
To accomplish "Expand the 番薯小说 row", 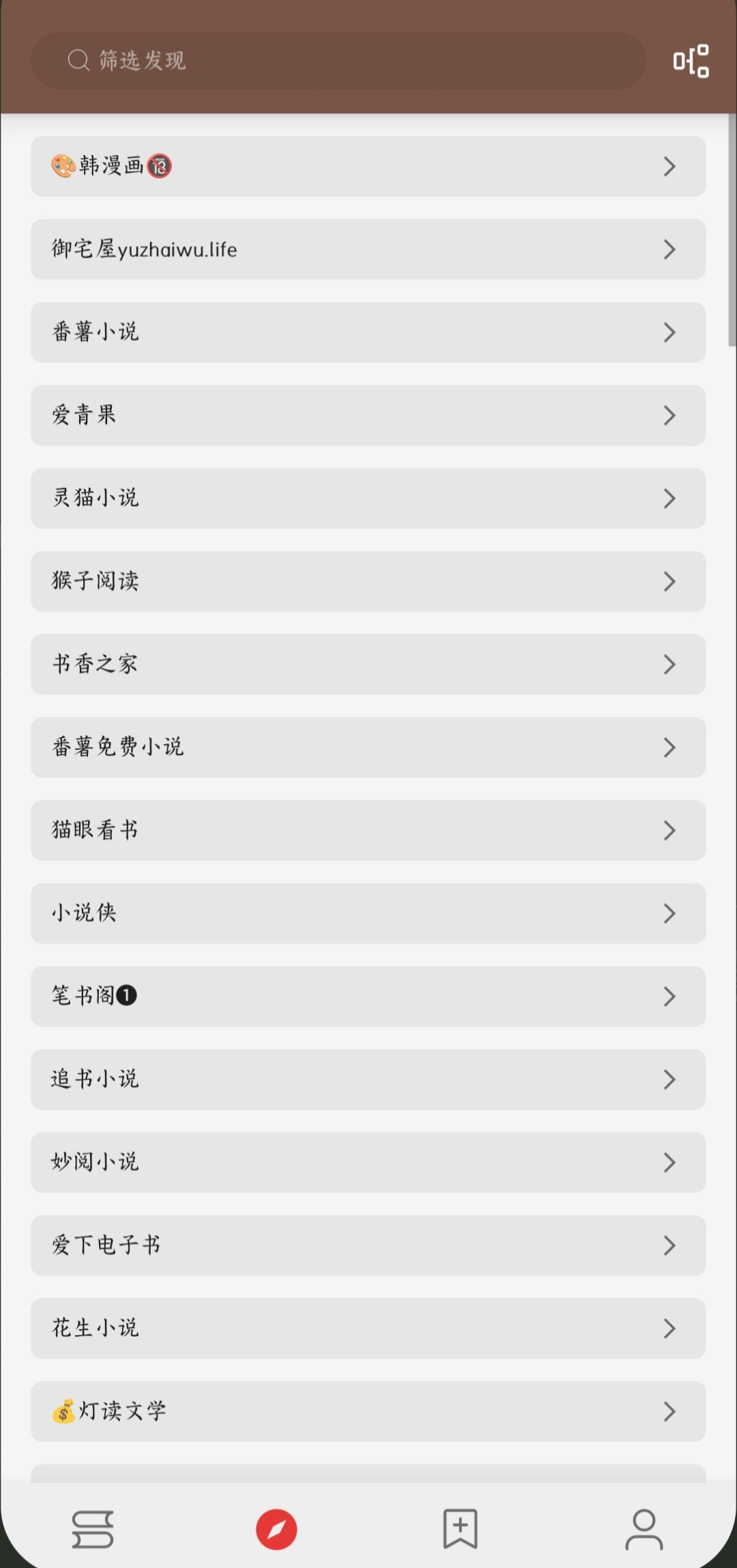I will click(x=368, y=333).
